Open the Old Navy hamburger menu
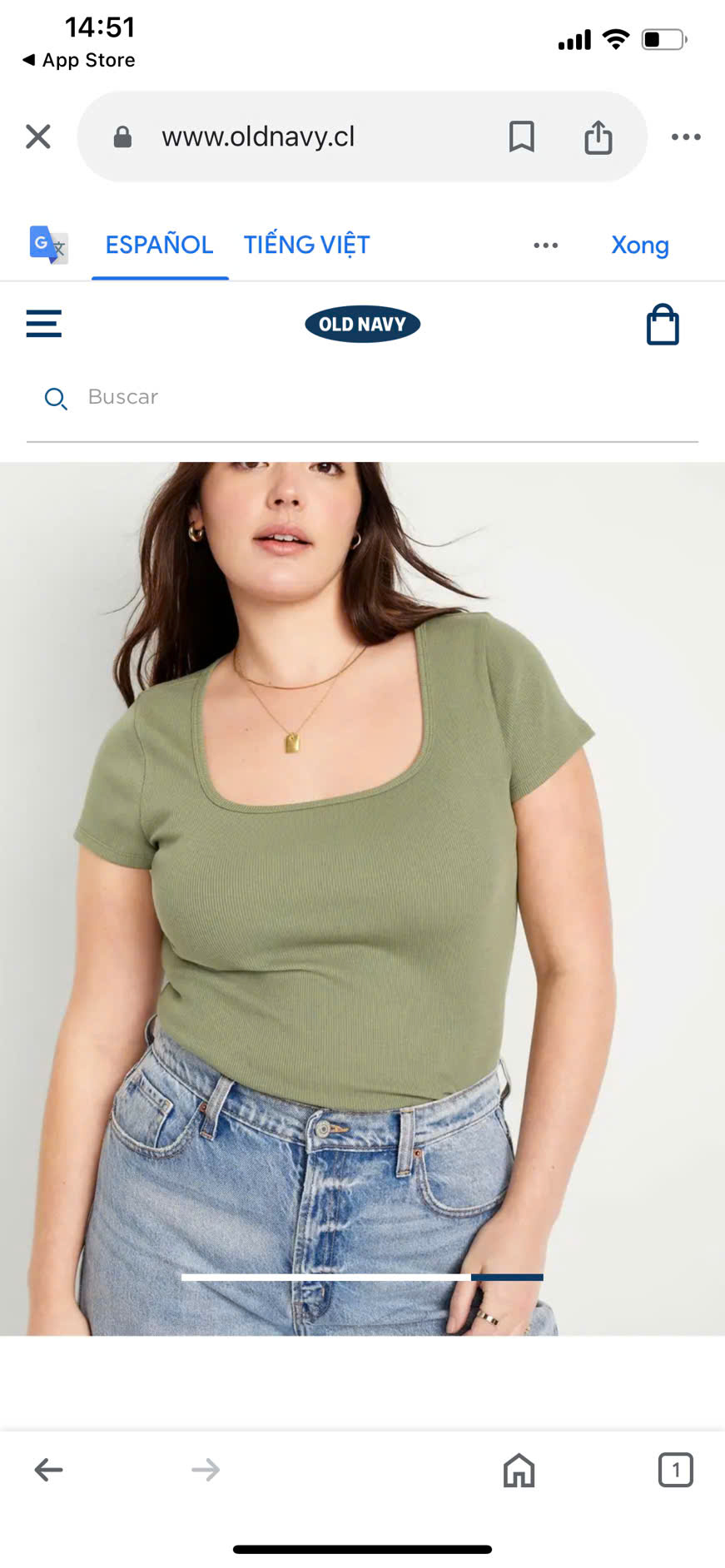725x1568 pixels. (44, 324)
